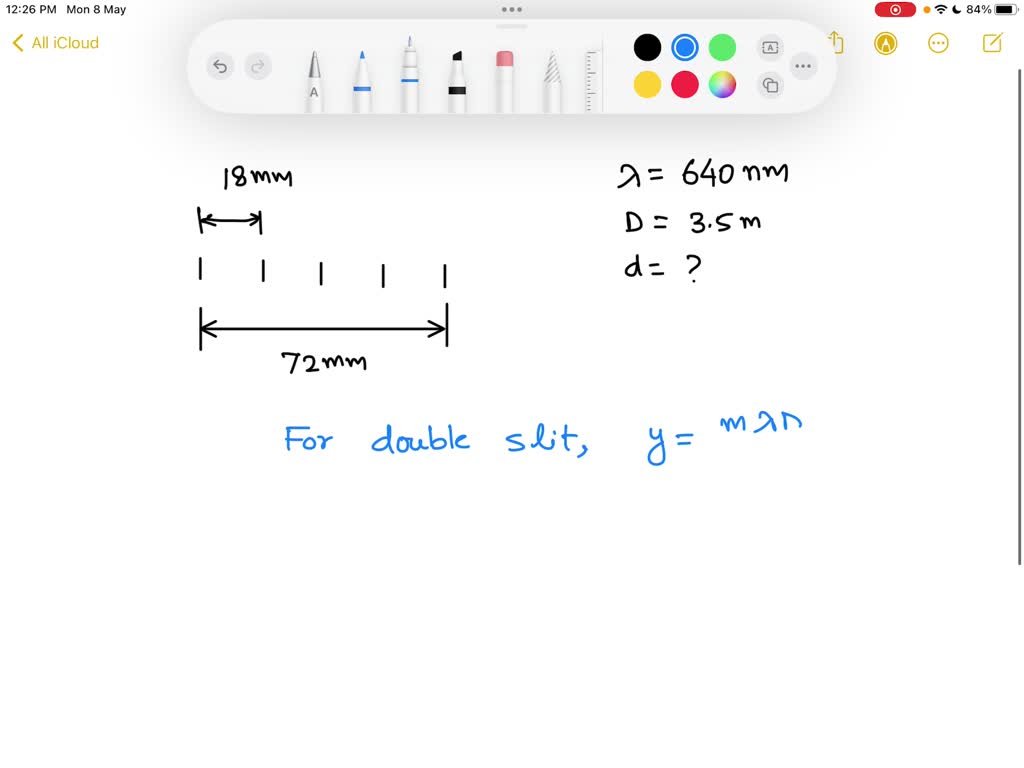Undo the last stroke
The width and height of the screenshot is (1024, 768).
click(220, 67)
